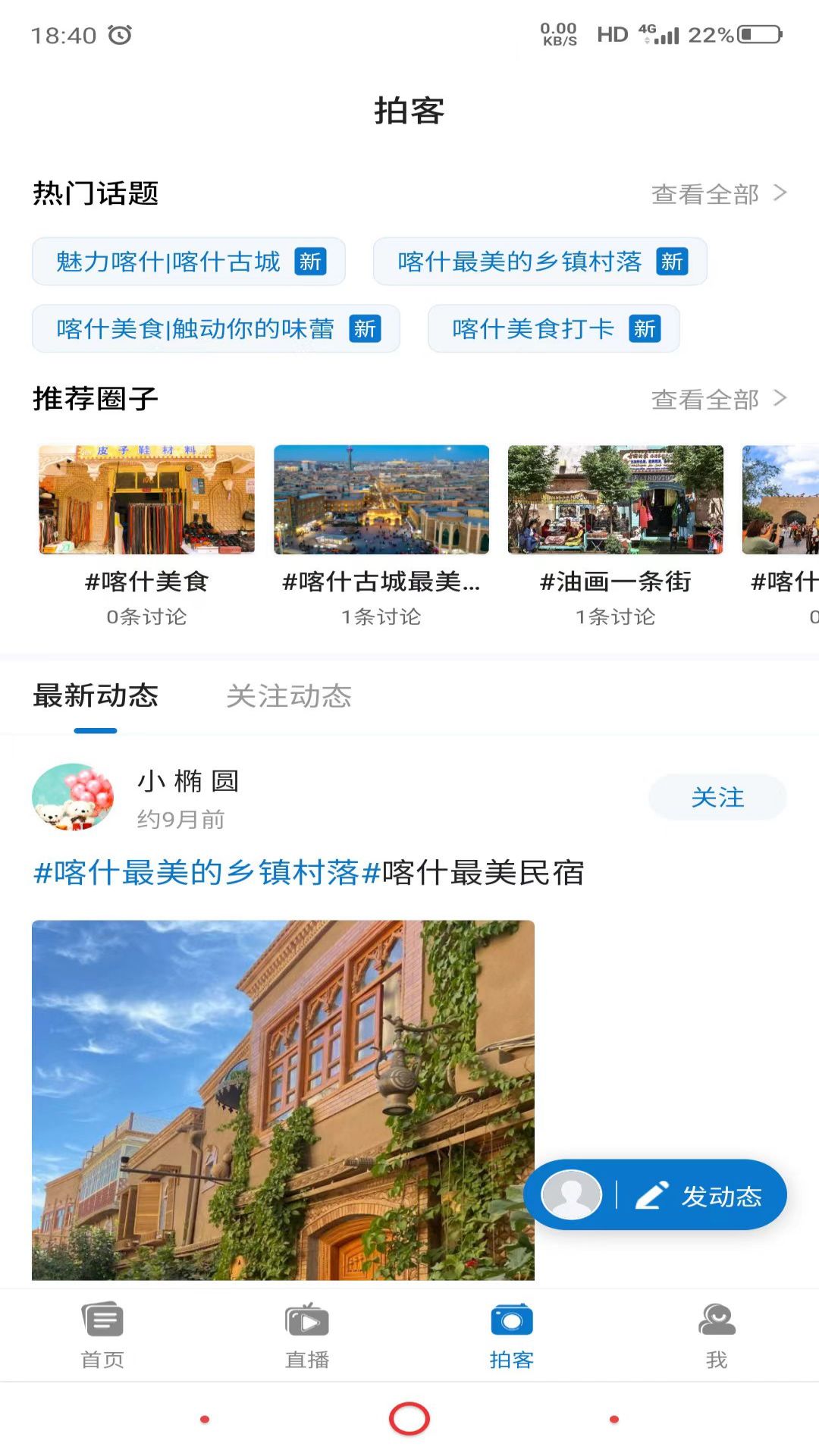Expand 热门话题 via 查看全部 chevron

pyautogui.click(x=780, y=193)
